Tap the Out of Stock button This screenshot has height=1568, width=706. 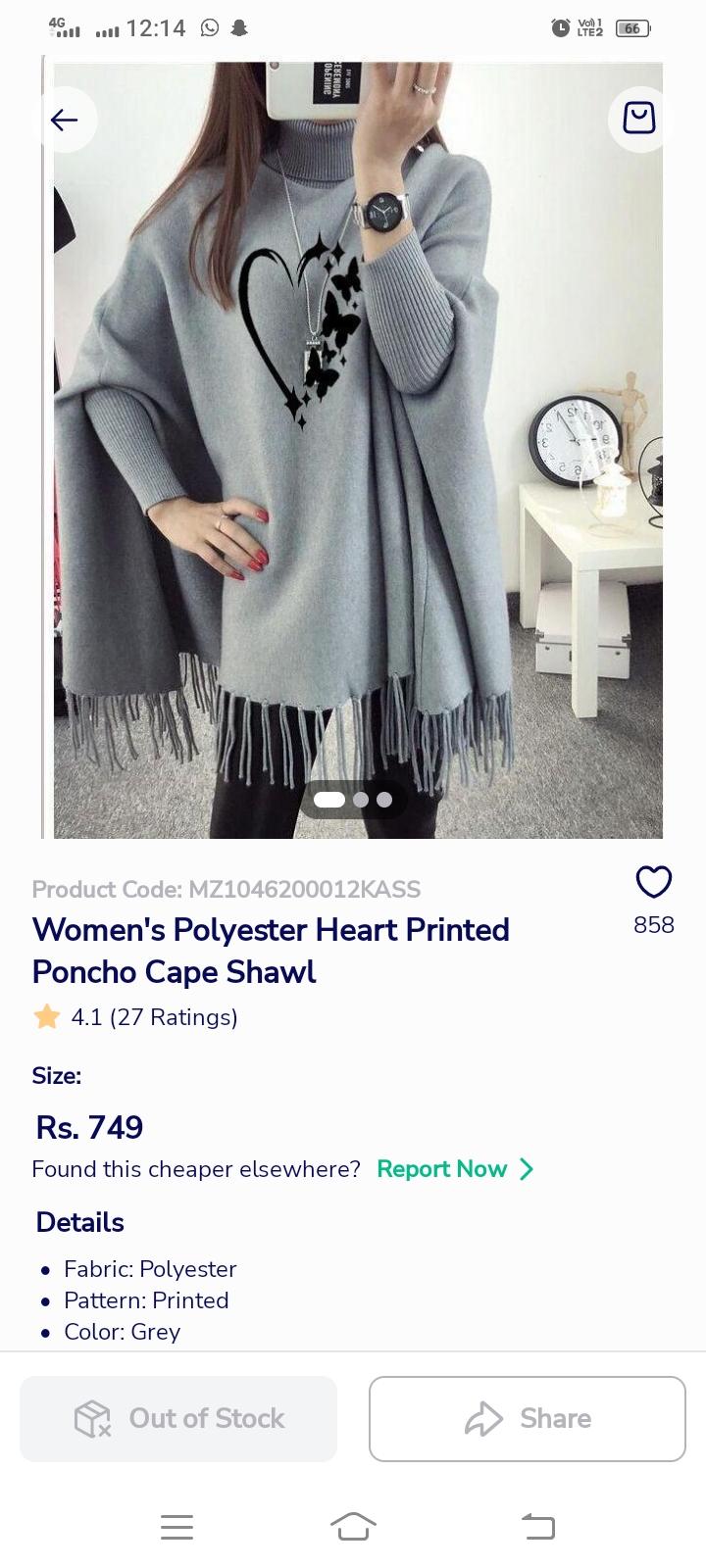pos(178,1418)
